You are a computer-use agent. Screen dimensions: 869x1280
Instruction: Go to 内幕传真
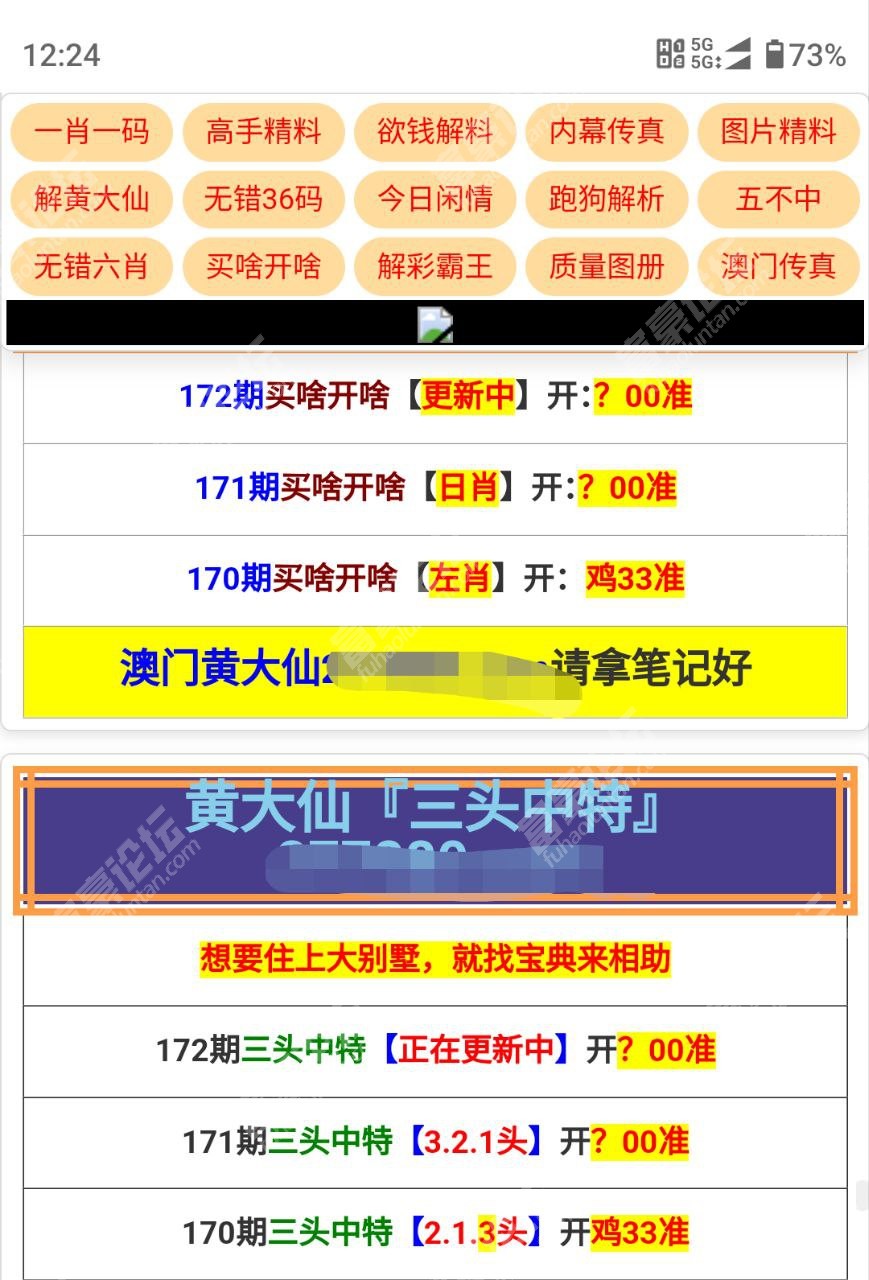[607, 131]
